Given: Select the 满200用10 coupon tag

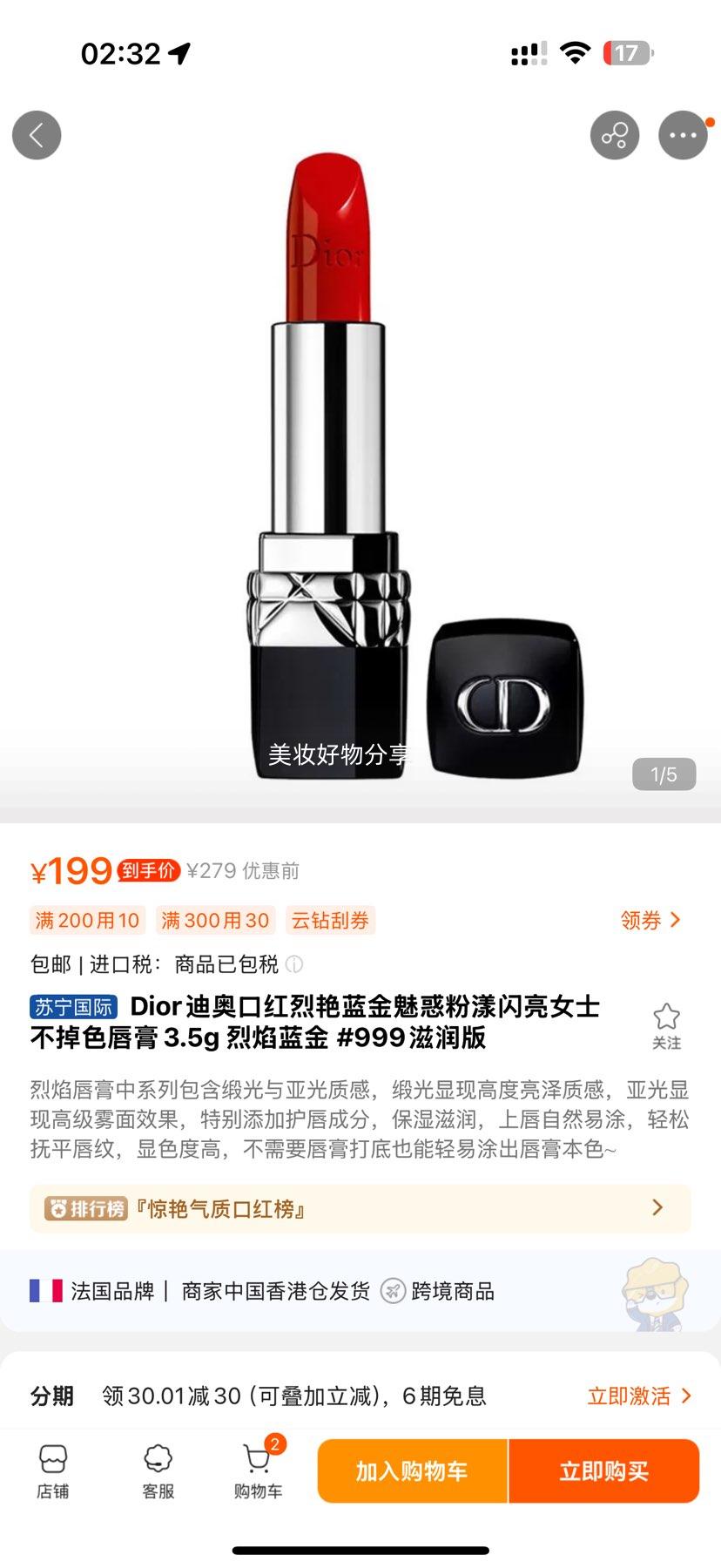Looking at the screenshot, I should tap(87, 920).
